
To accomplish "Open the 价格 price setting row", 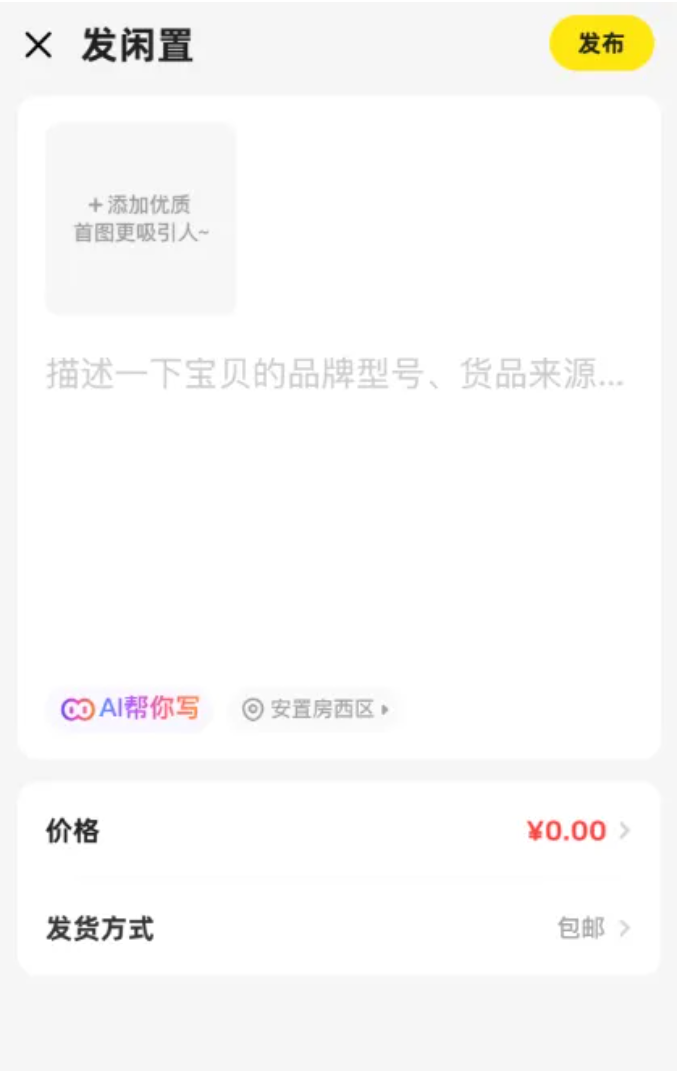I will tap(338, 831).
